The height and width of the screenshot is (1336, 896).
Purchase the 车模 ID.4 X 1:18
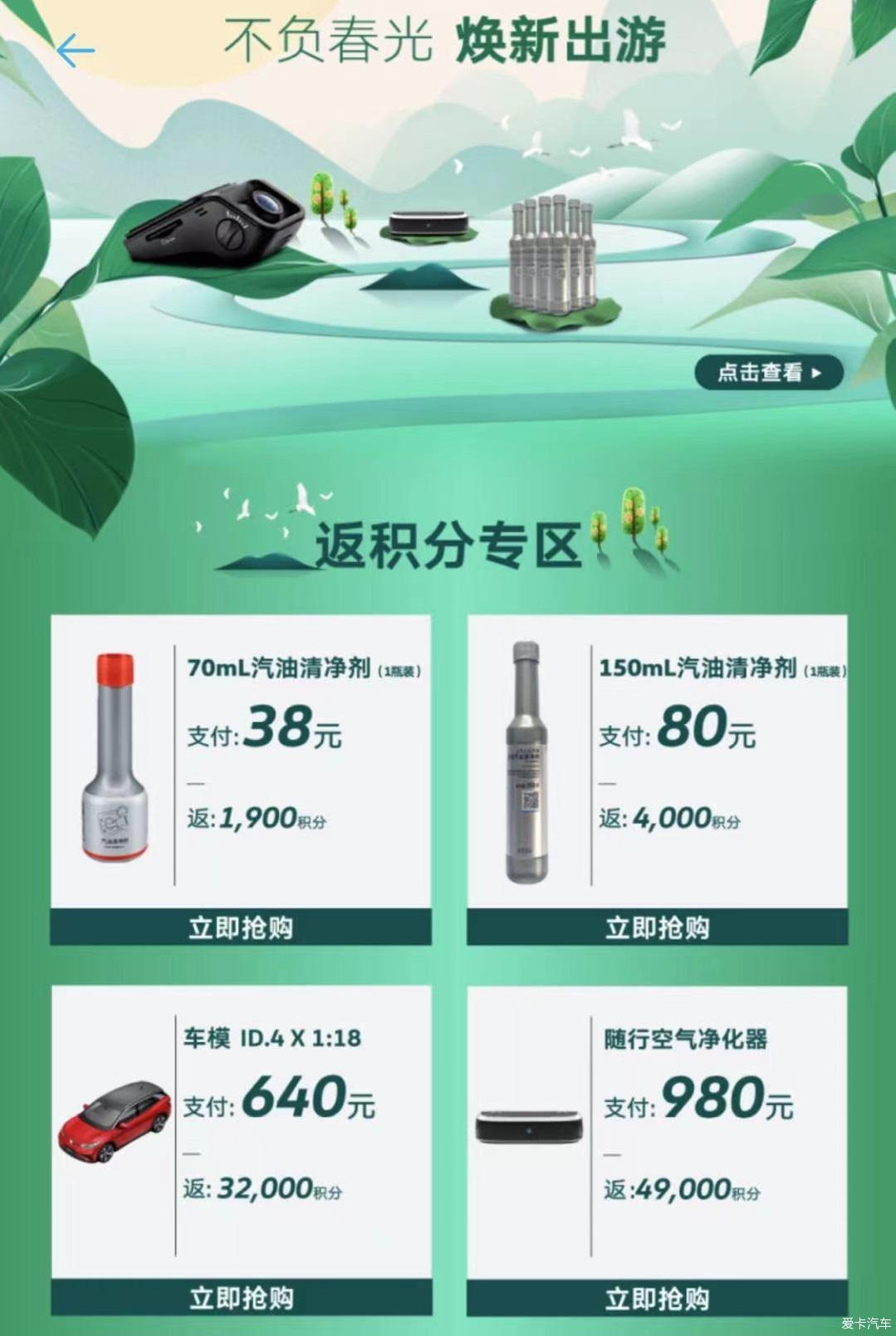click(x=241, y=1298)
